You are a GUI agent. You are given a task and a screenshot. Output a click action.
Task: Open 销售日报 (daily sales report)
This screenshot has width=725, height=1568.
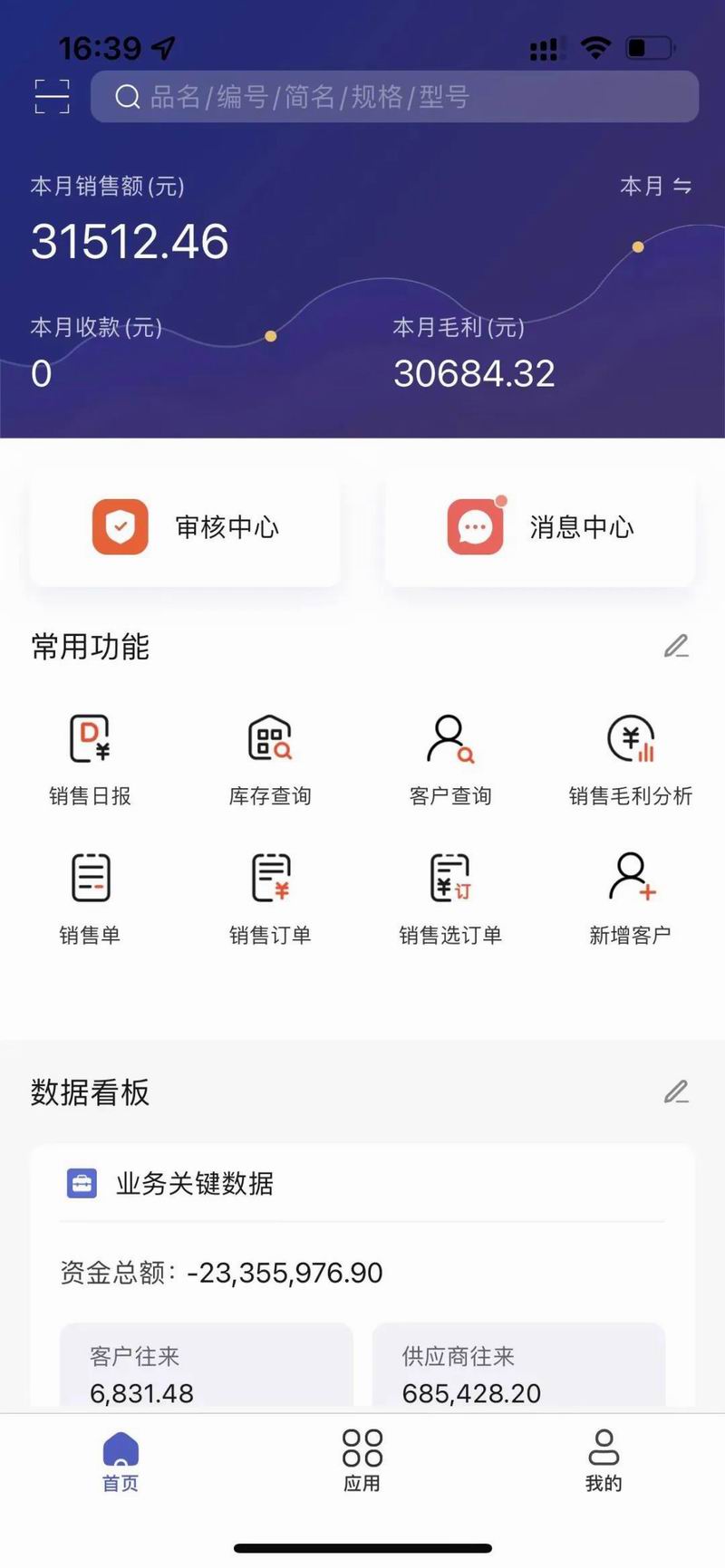(x=89, y=759)
